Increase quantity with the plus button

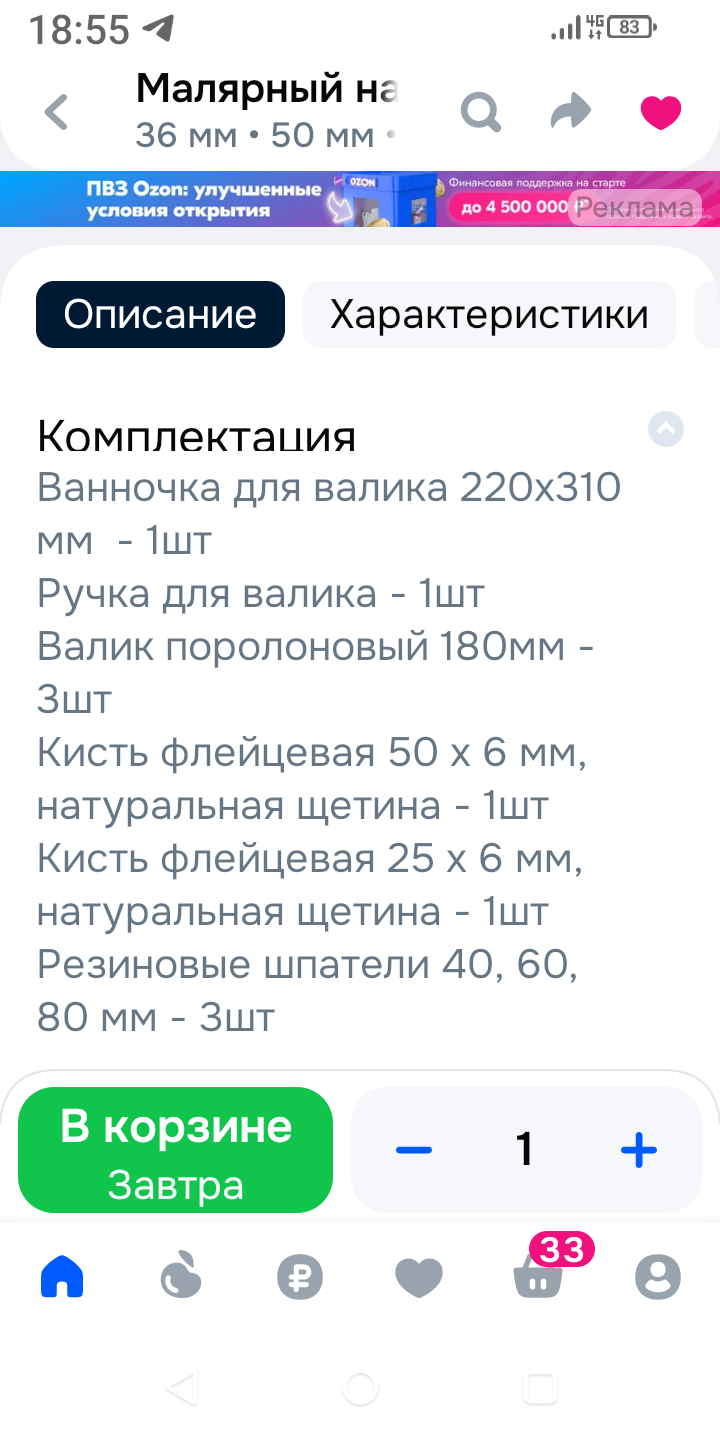click(x=638, y=1150)
